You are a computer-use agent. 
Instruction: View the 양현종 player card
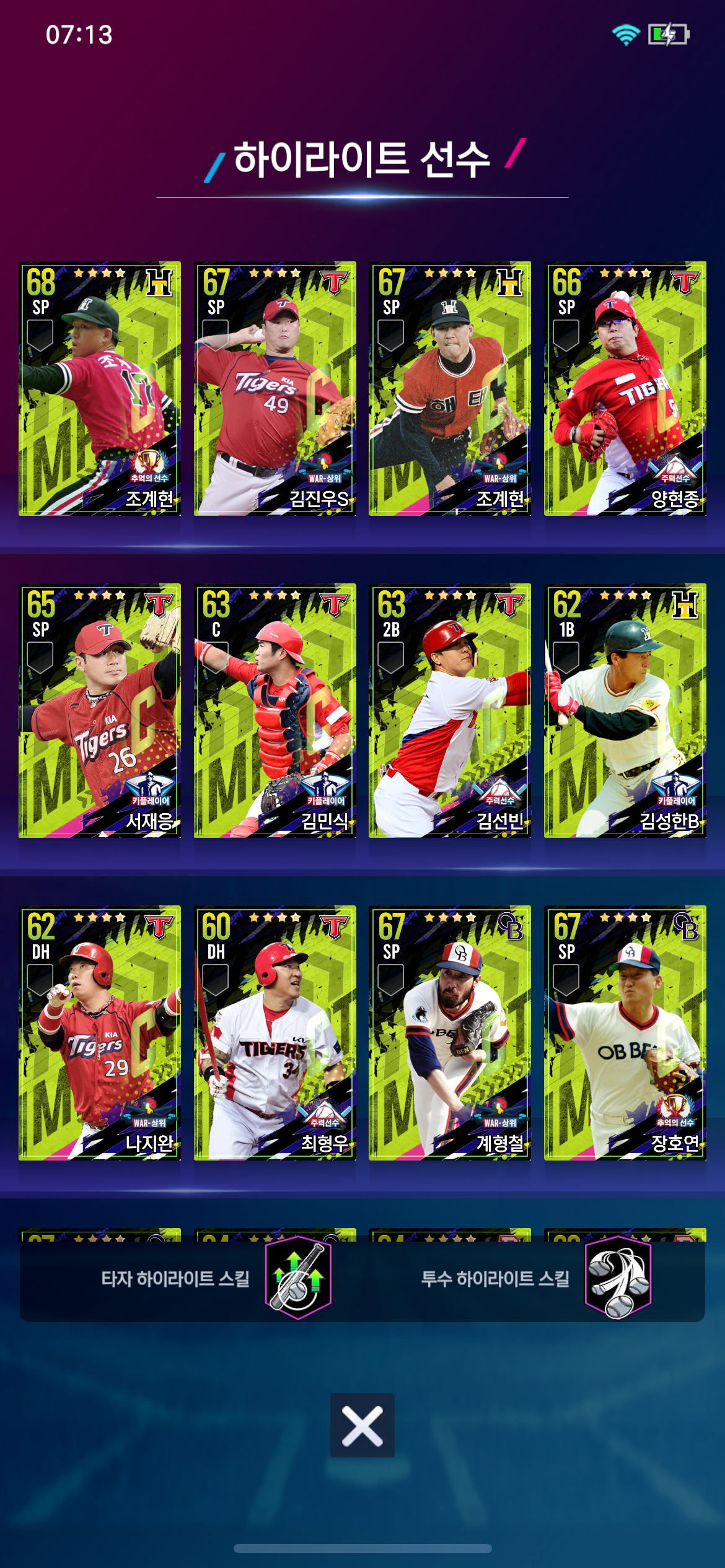click(x=625, y=388)
